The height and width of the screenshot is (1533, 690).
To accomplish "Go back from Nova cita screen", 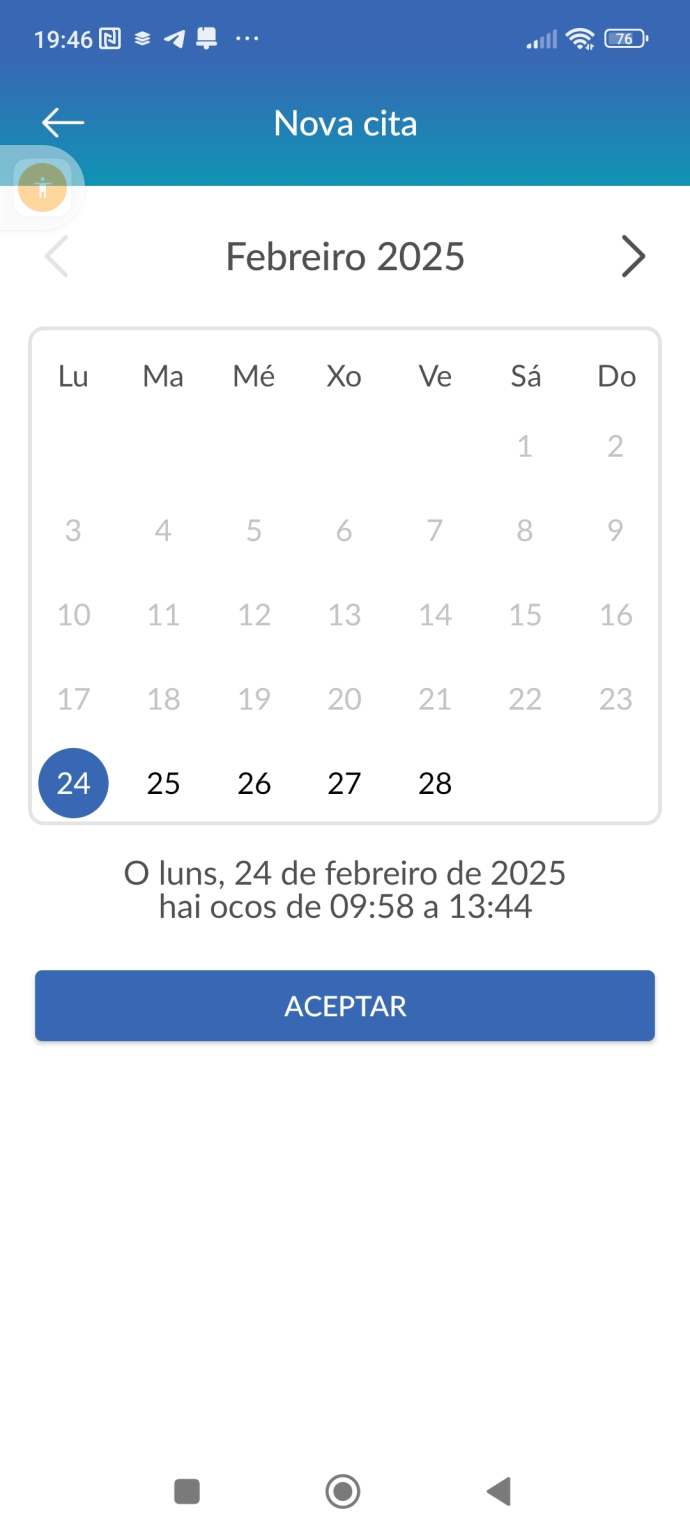I will [x=63, y=123].
